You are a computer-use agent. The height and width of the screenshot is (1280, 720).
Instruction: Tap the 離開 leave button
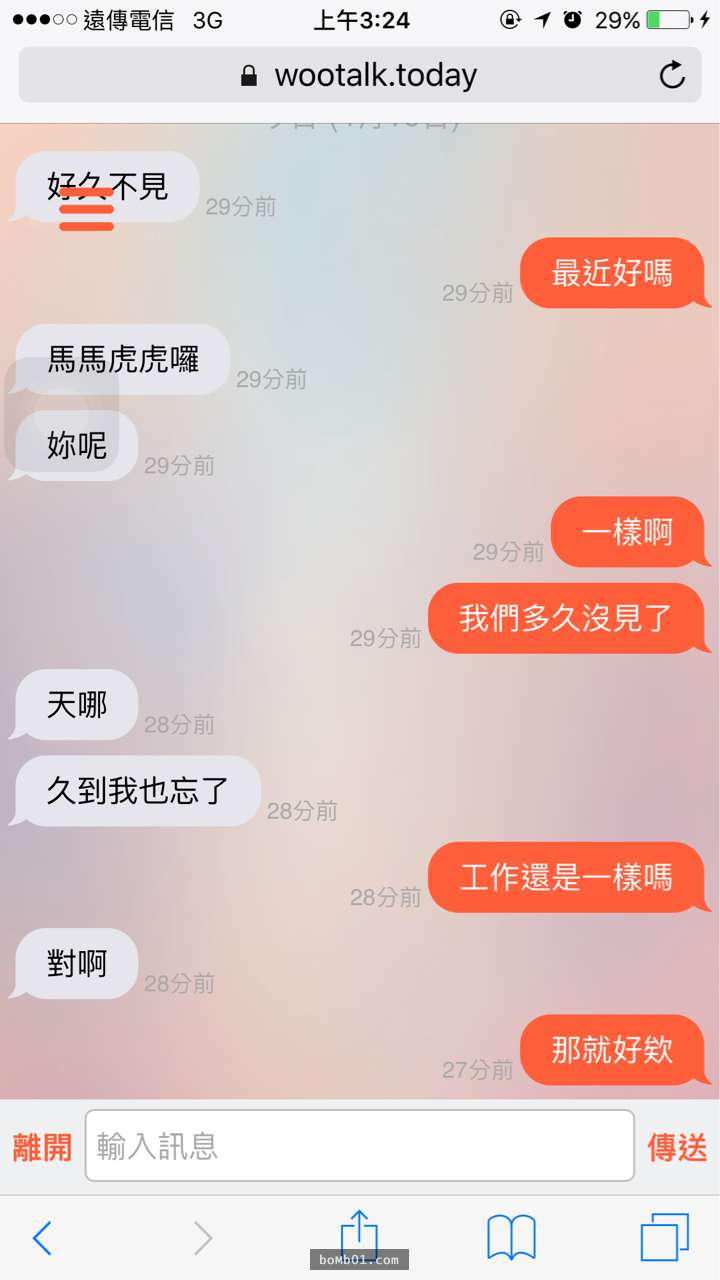(42, 1147)
